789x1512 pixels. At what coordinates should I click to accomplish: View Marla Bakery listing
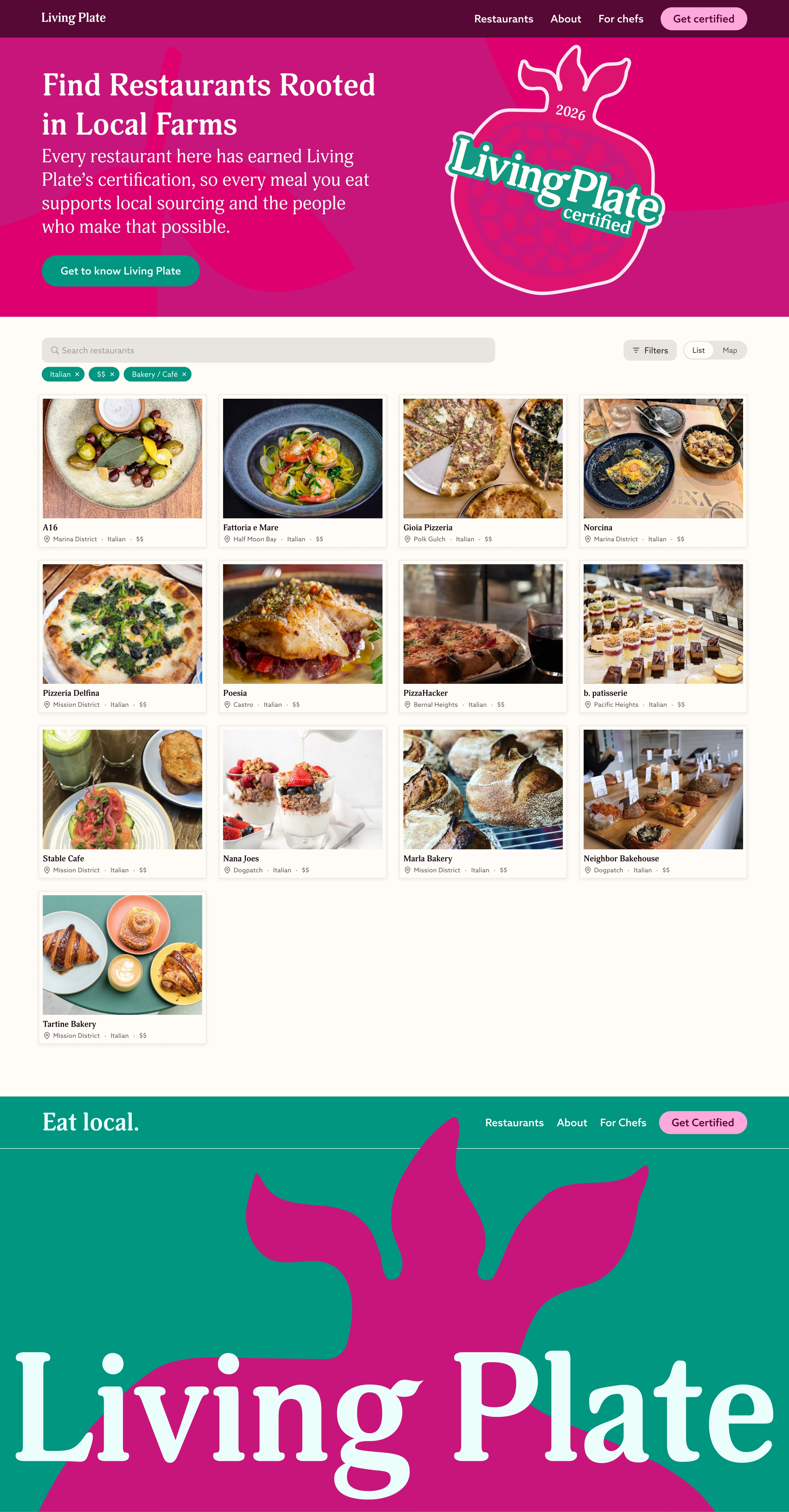482,802
